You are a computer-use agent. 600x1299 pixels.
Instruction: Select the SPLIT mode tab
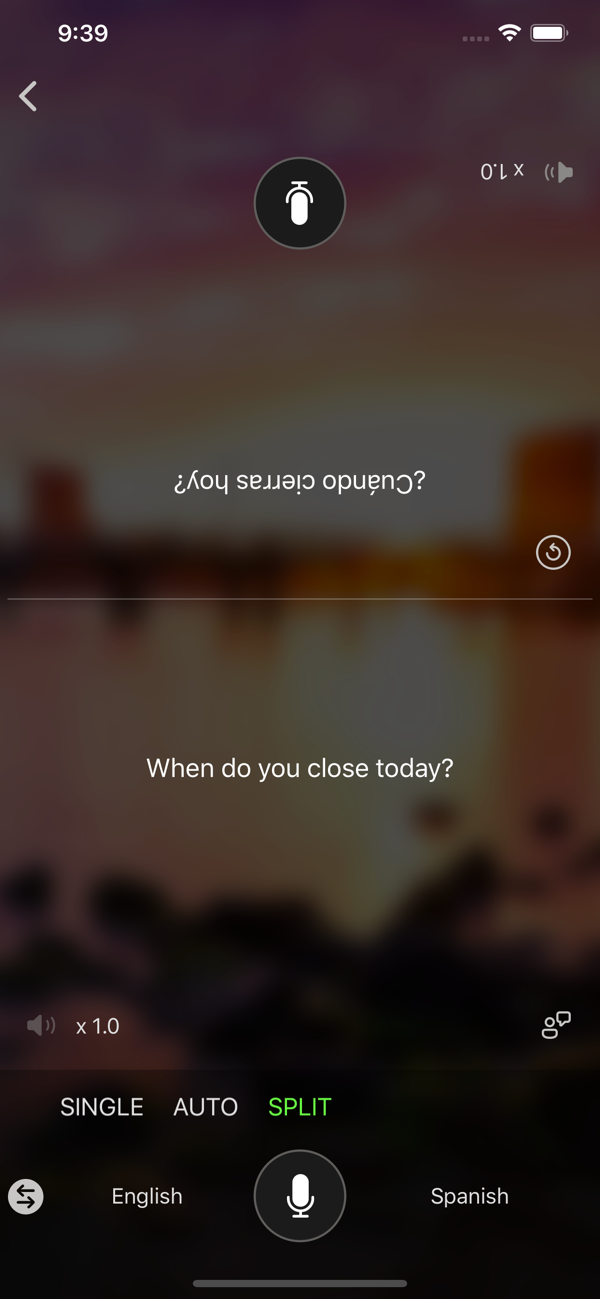coord(300,1107)
